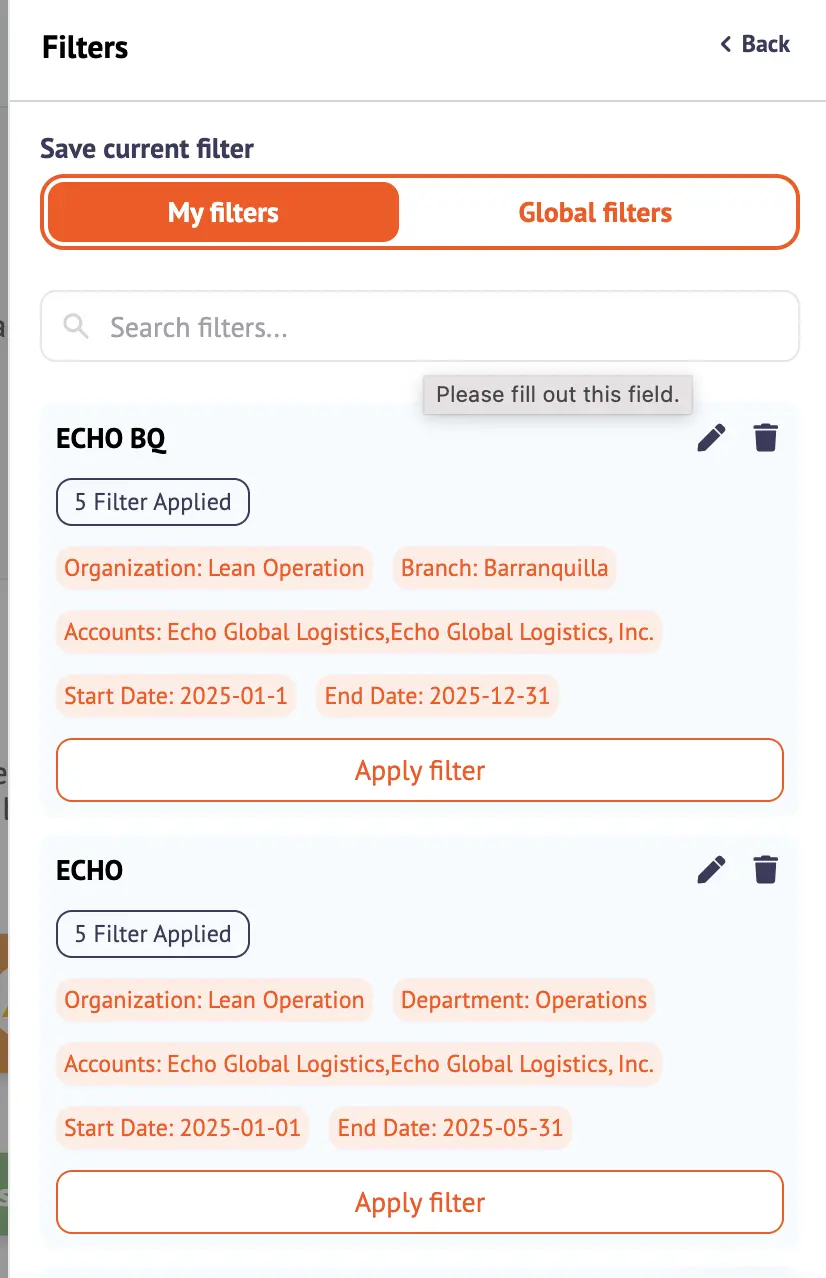The image size is (826, 1278).
Task: Switch to the Global filters tab
Action: (x=595, y=212)
